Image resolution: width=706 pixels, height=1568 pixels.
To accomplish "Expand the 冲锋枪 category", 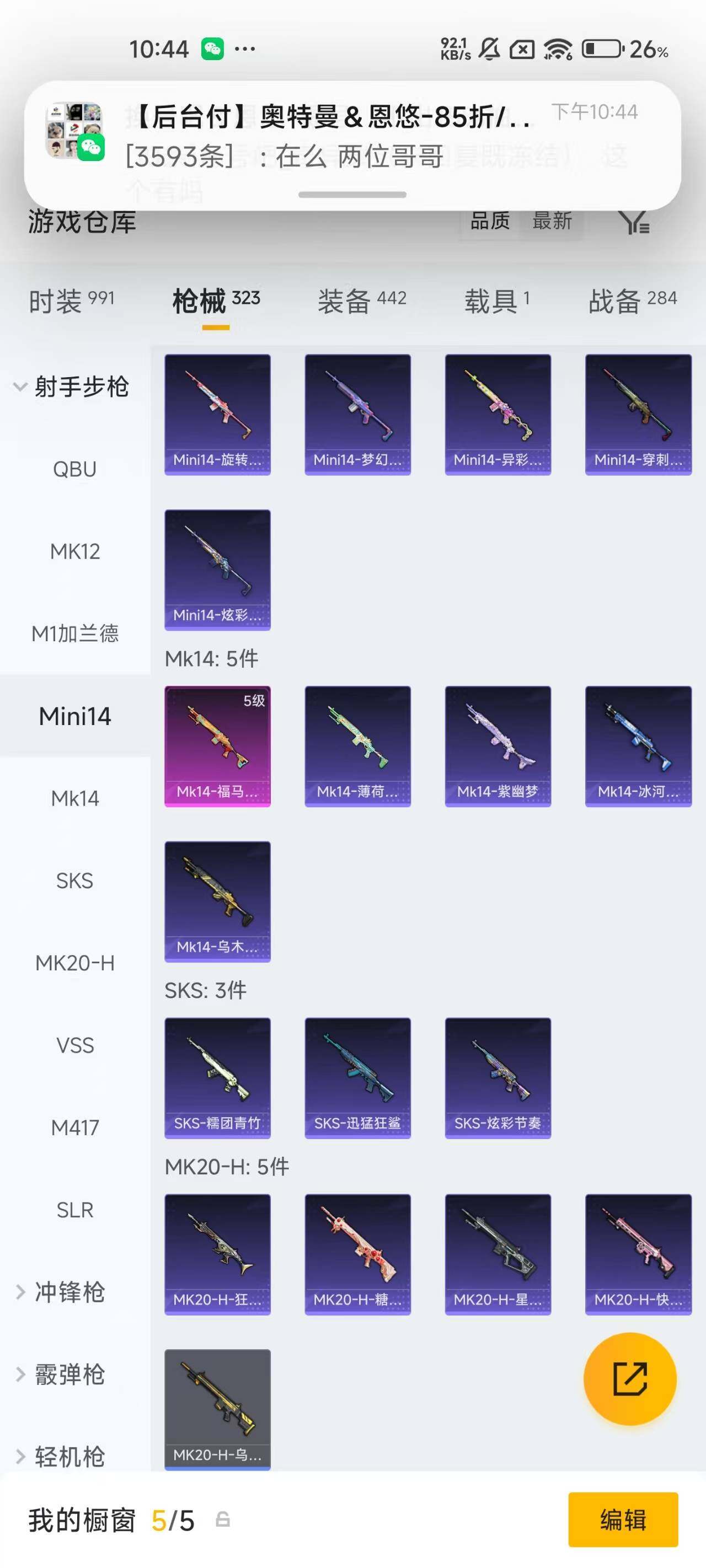I will click(x=61, y=1292).
